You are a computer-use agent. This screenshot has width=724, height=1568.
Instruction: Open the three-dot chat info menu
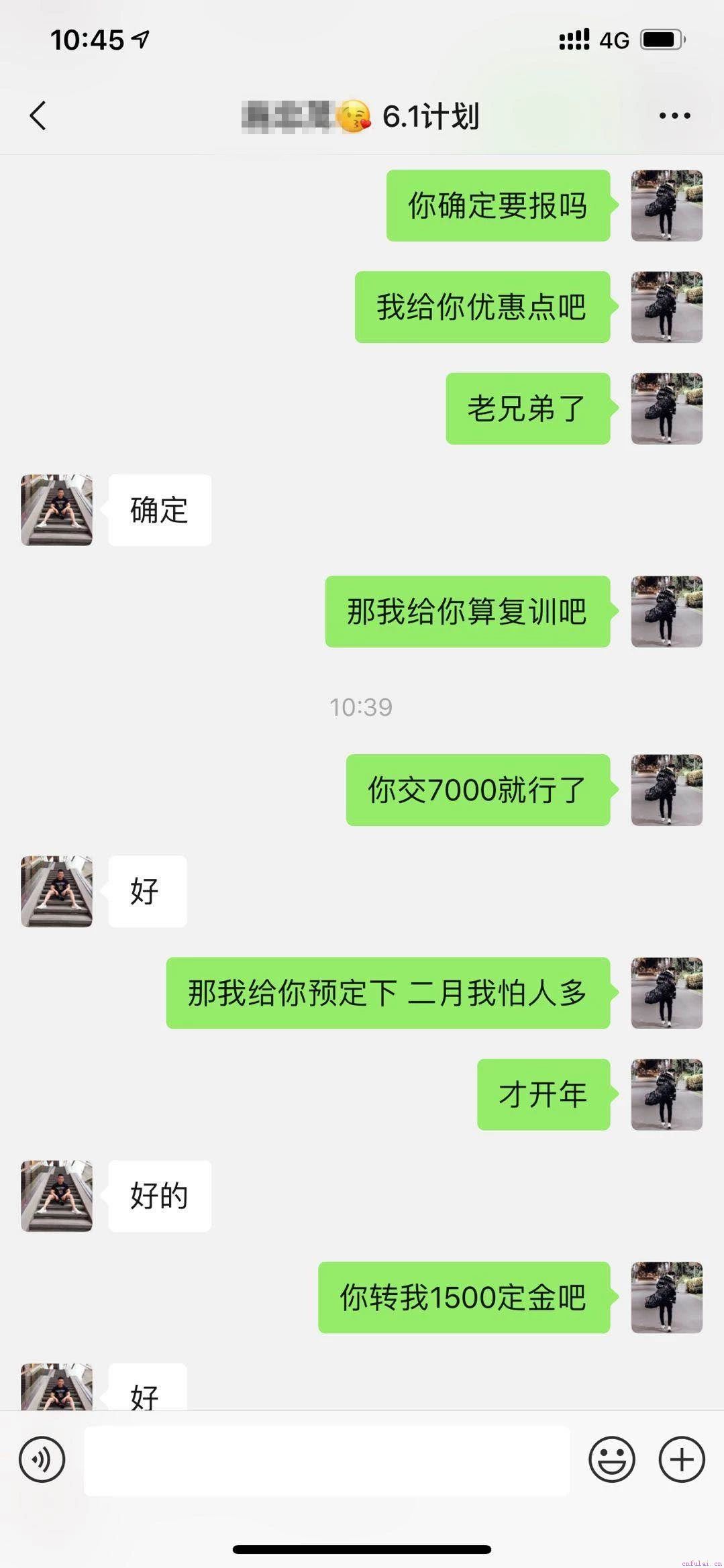674,116
